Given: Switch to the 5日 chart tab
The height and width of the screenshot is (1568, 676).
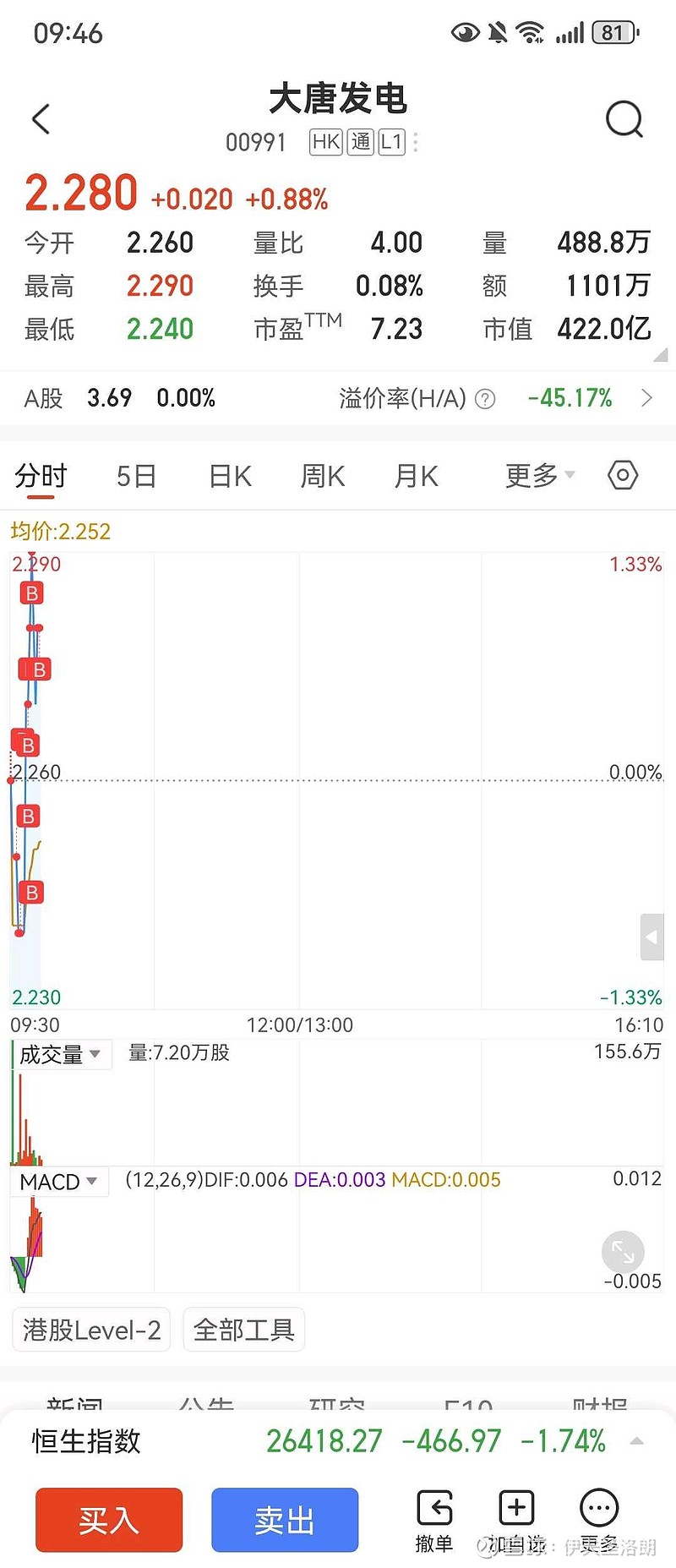Looking at the screenshot, I should pos(136,477).
